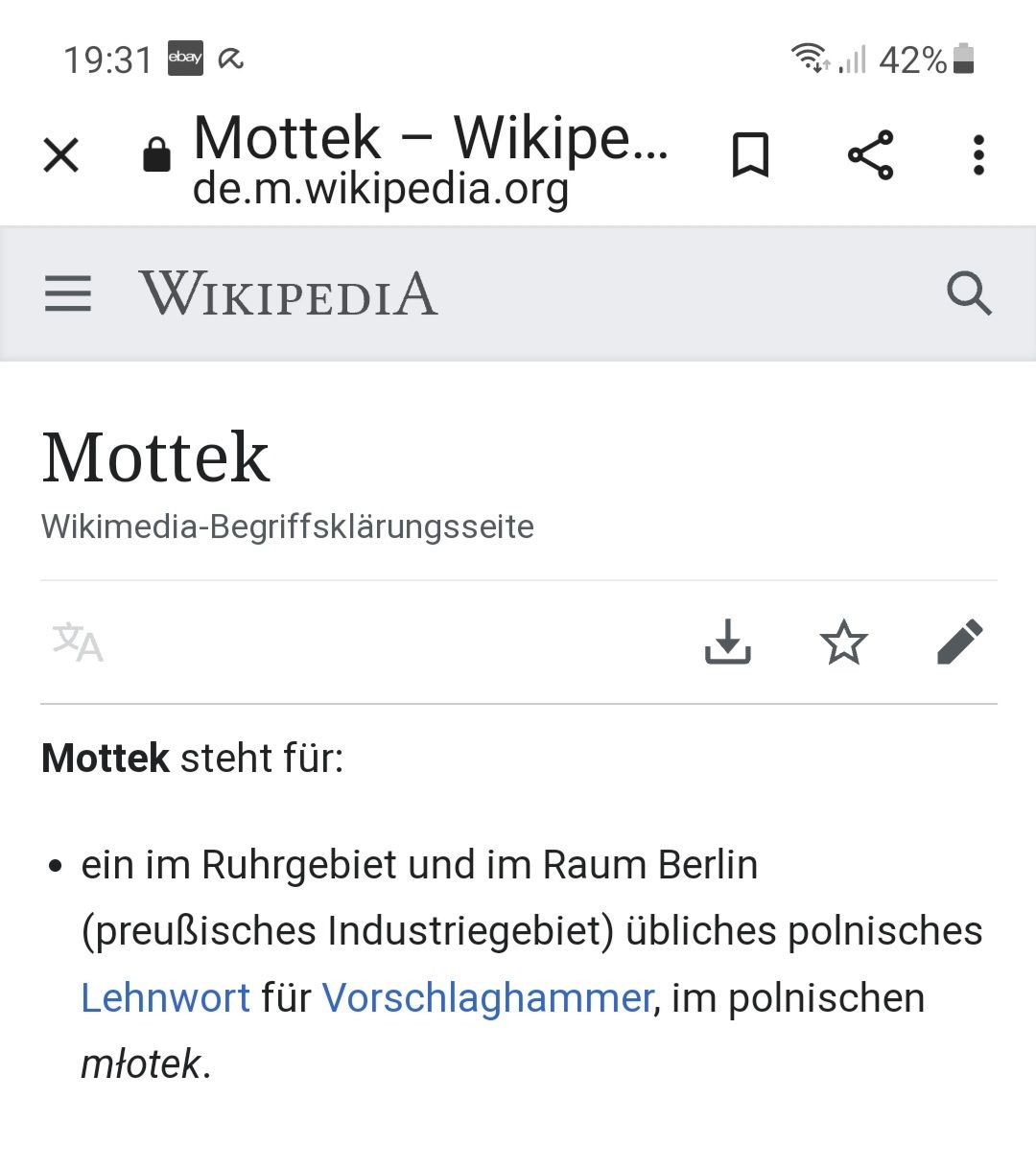Download the Mottek article

click(x=727, y=642)
